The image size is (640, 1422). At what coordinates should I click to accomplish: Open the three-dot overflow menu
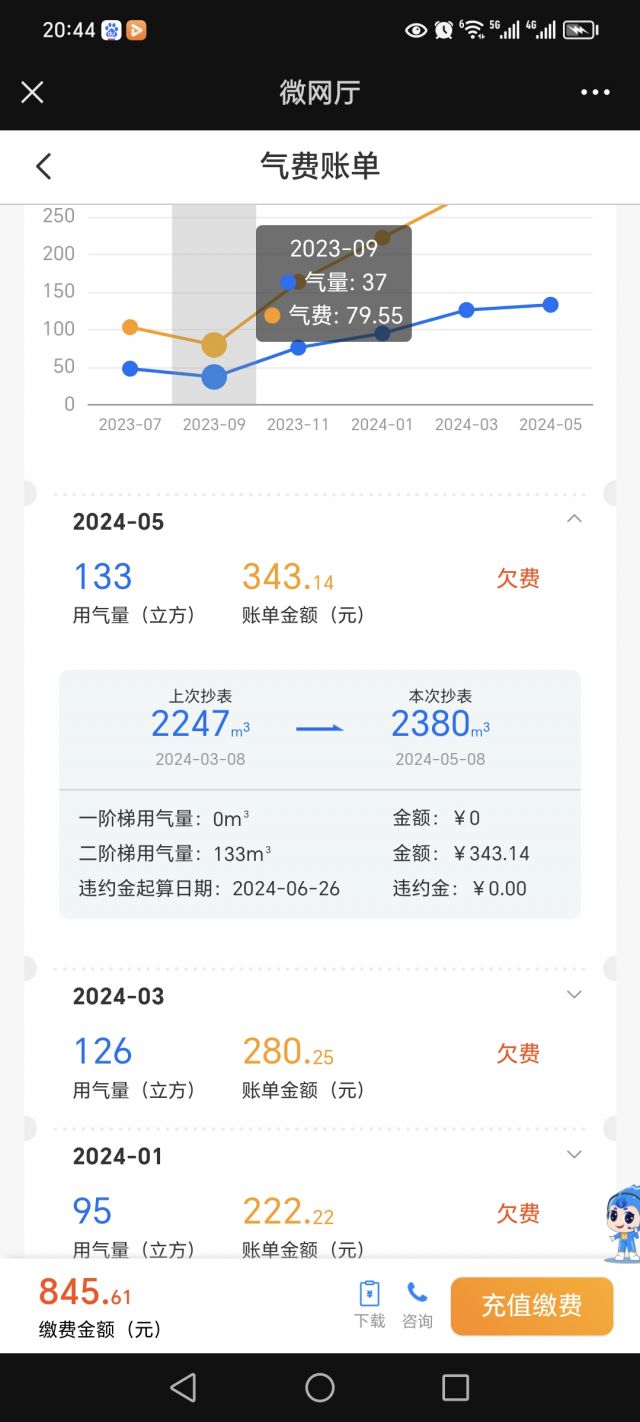click(x=595, y=92)
